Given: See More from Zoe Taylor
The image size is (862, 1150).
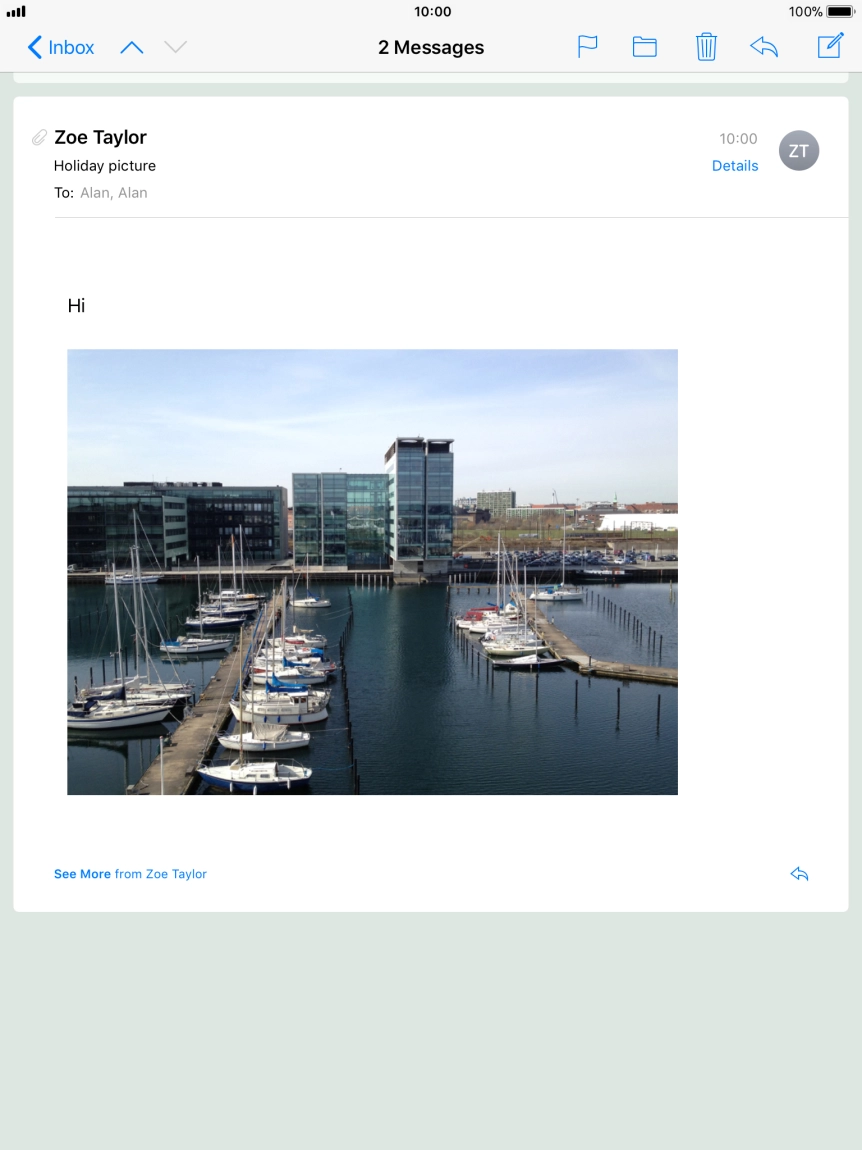Looking at the screenshot, I should point(130,874).
